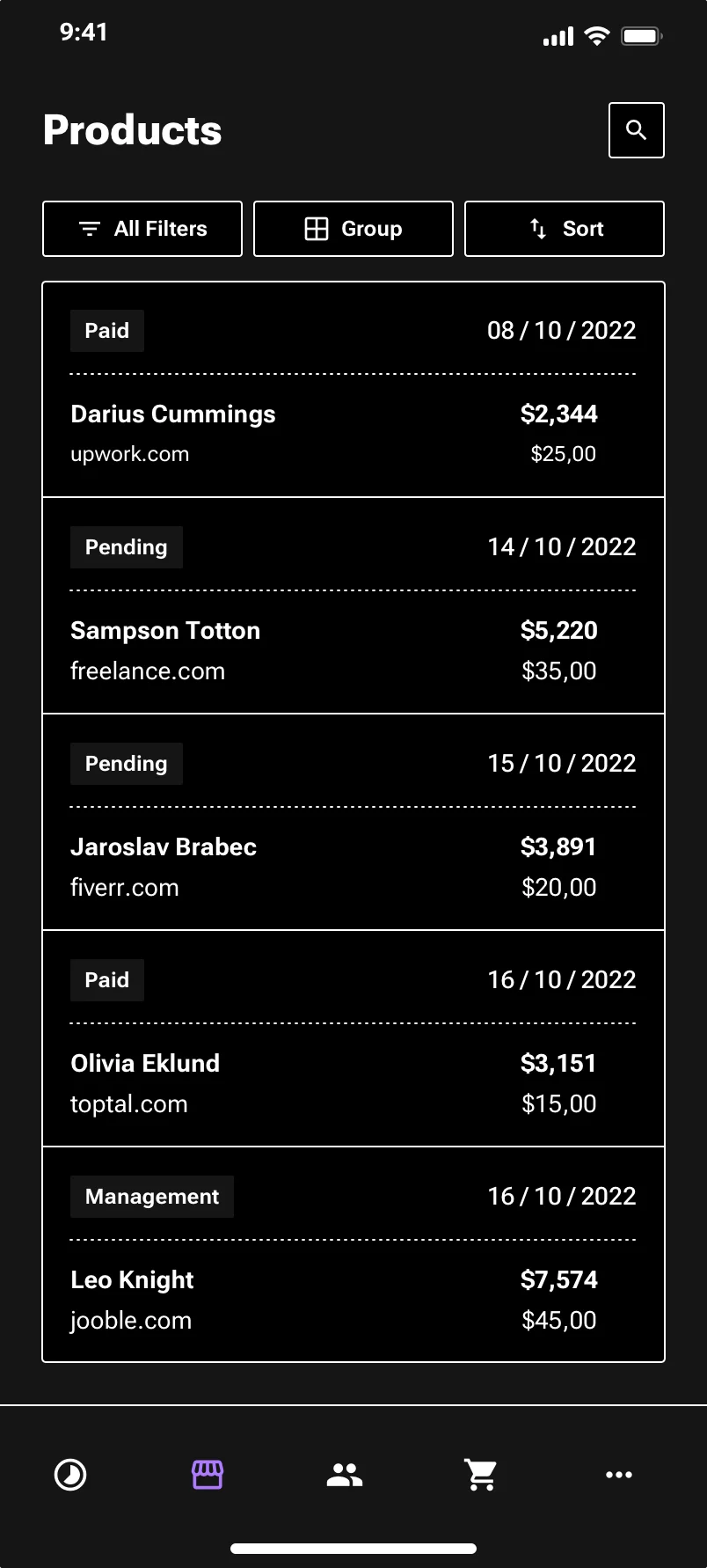Image resolution: width=707 pixels, height=1568 pixels.
Task: Open the shopping cart icon
Action: tap(481, 1475)
